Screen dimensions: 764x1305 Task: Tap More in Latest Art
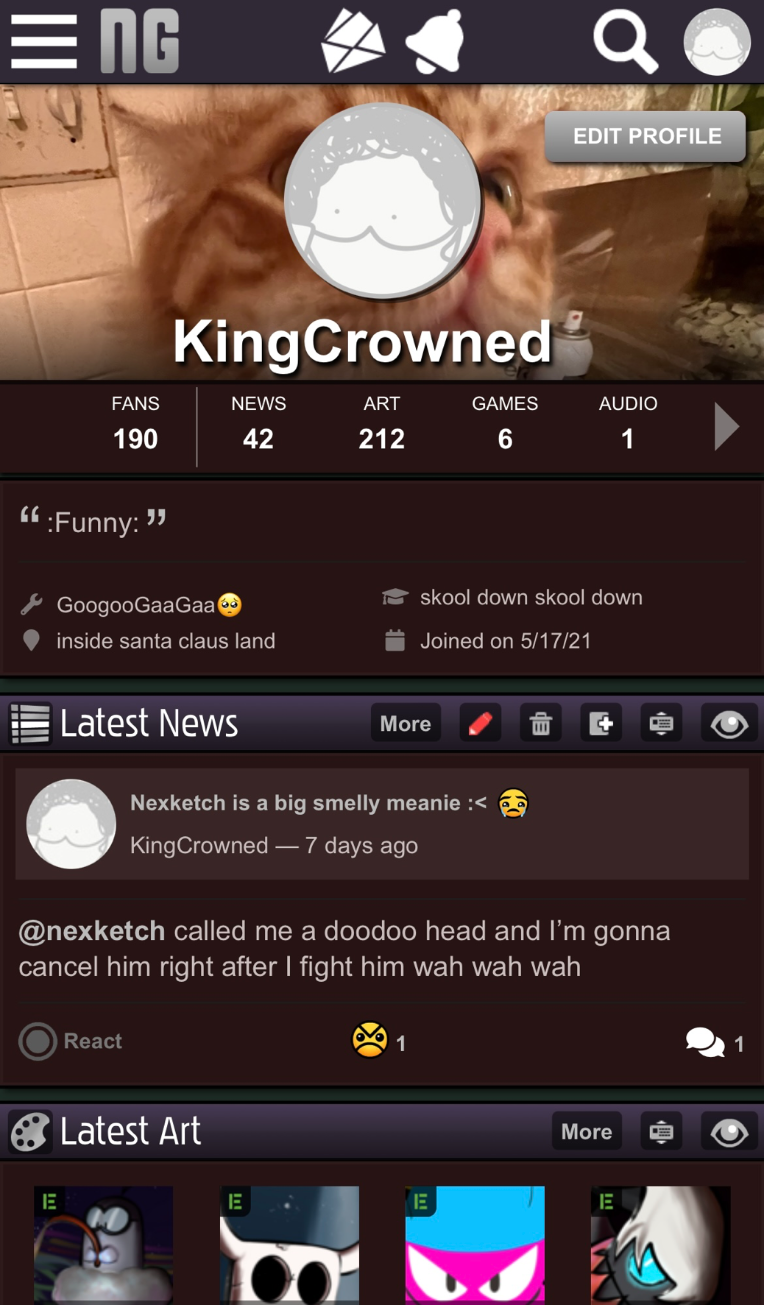click(586, 1132)
